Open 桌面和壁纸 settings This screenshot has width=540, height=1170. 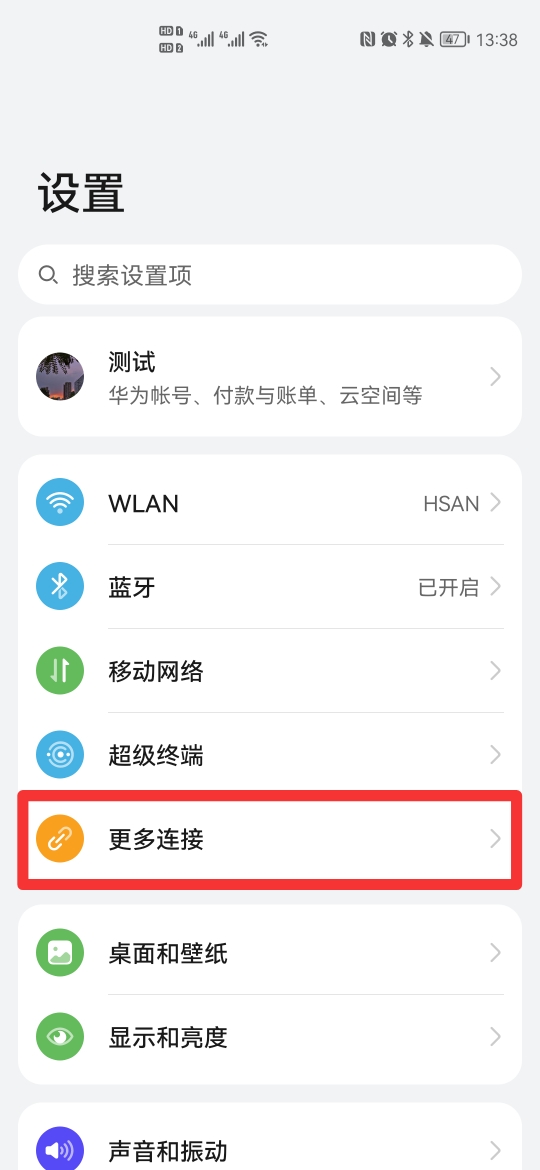point(269,953)
